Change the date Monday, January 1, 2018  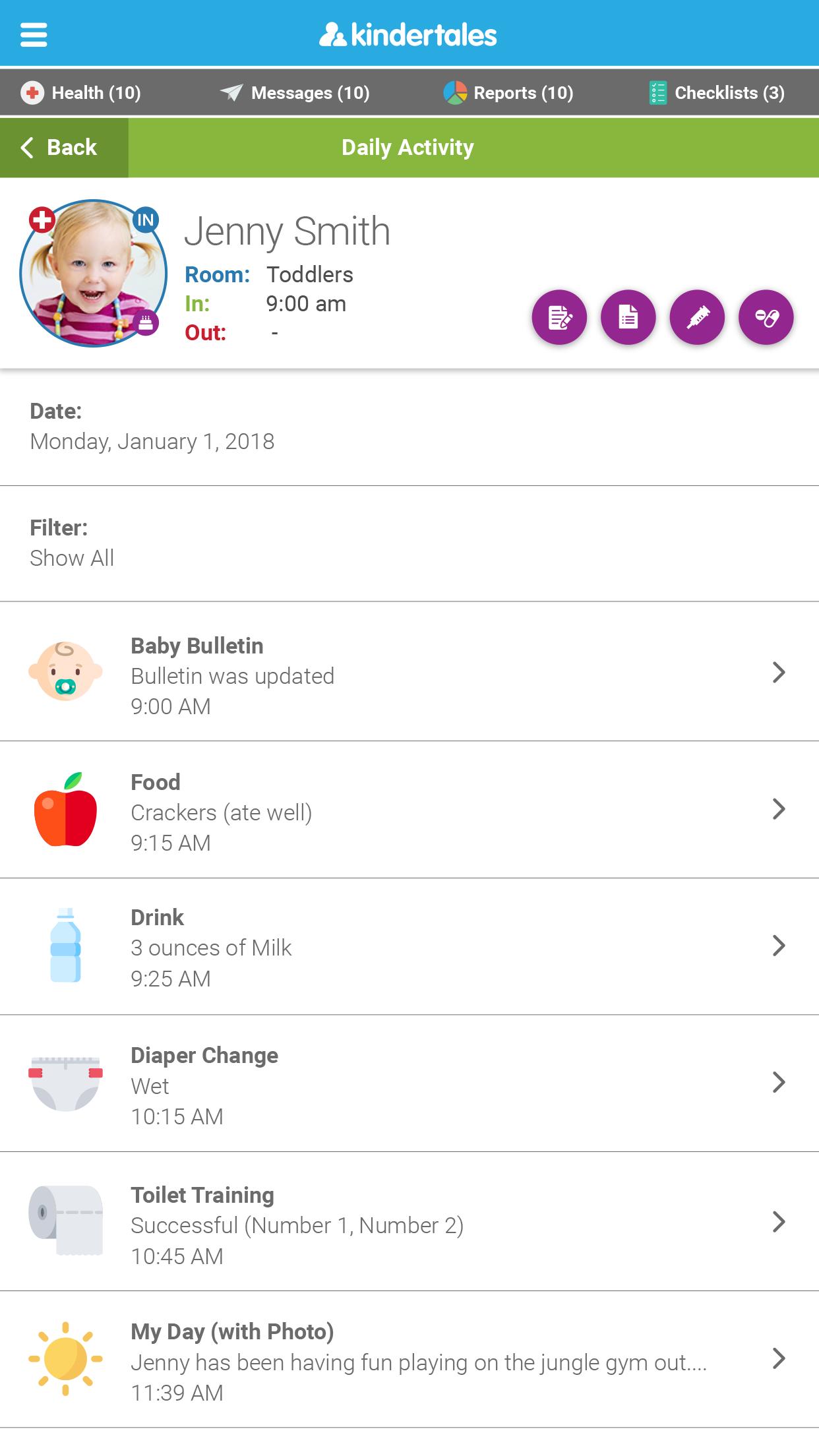point(409,427)
